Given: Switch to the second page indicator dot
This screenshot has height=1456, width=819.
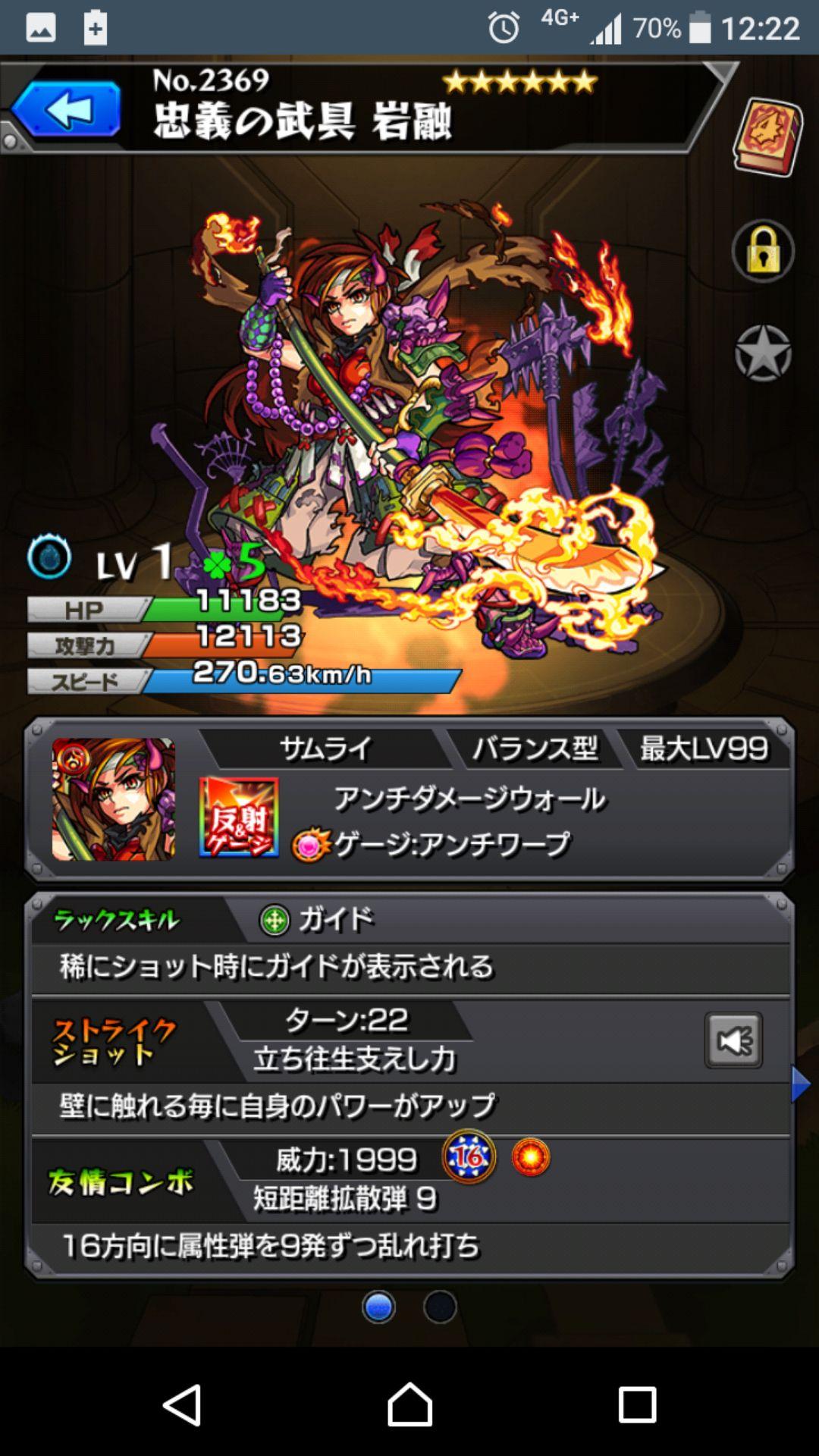Looking at the screenshot, I should point(440,1307).
